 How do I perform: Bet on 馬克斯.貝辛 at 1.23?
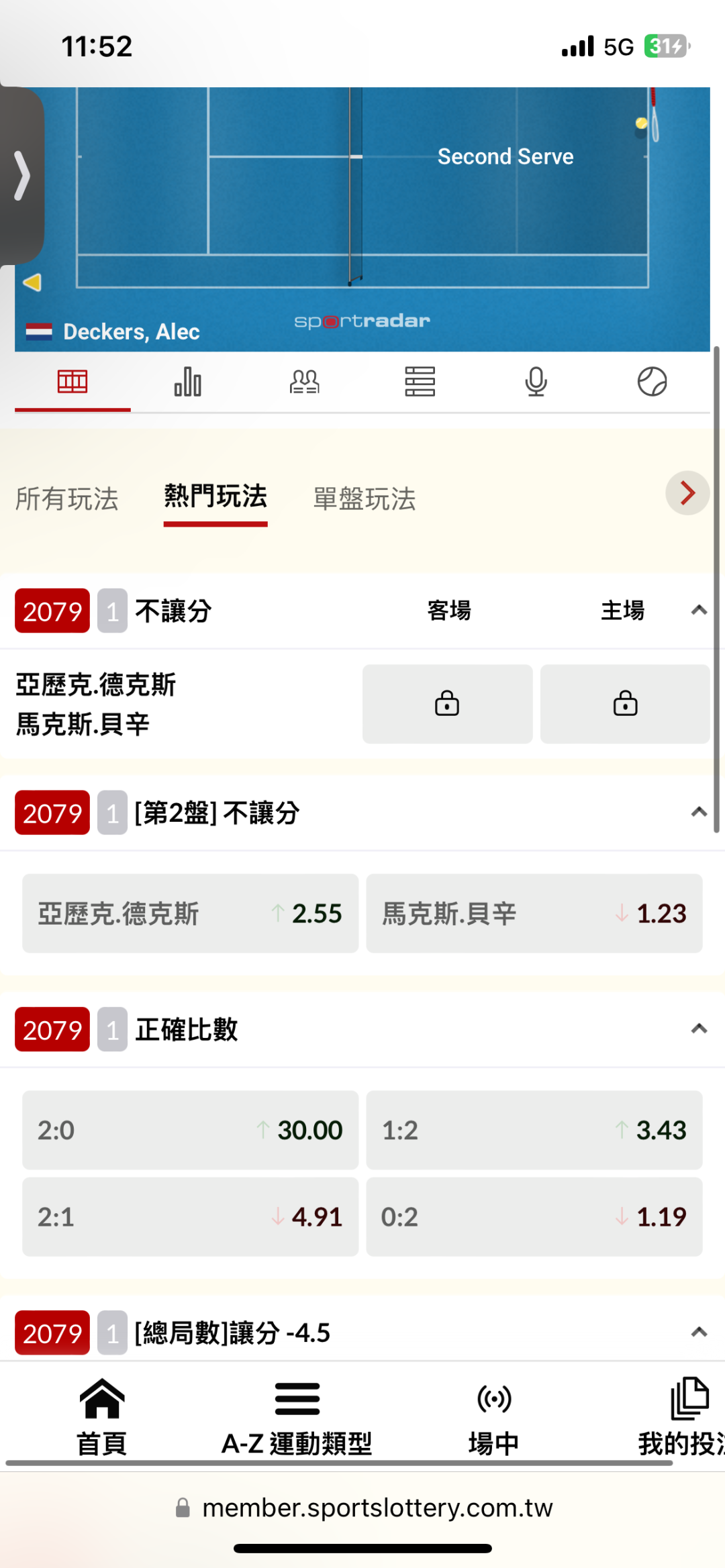pos(534,913)
